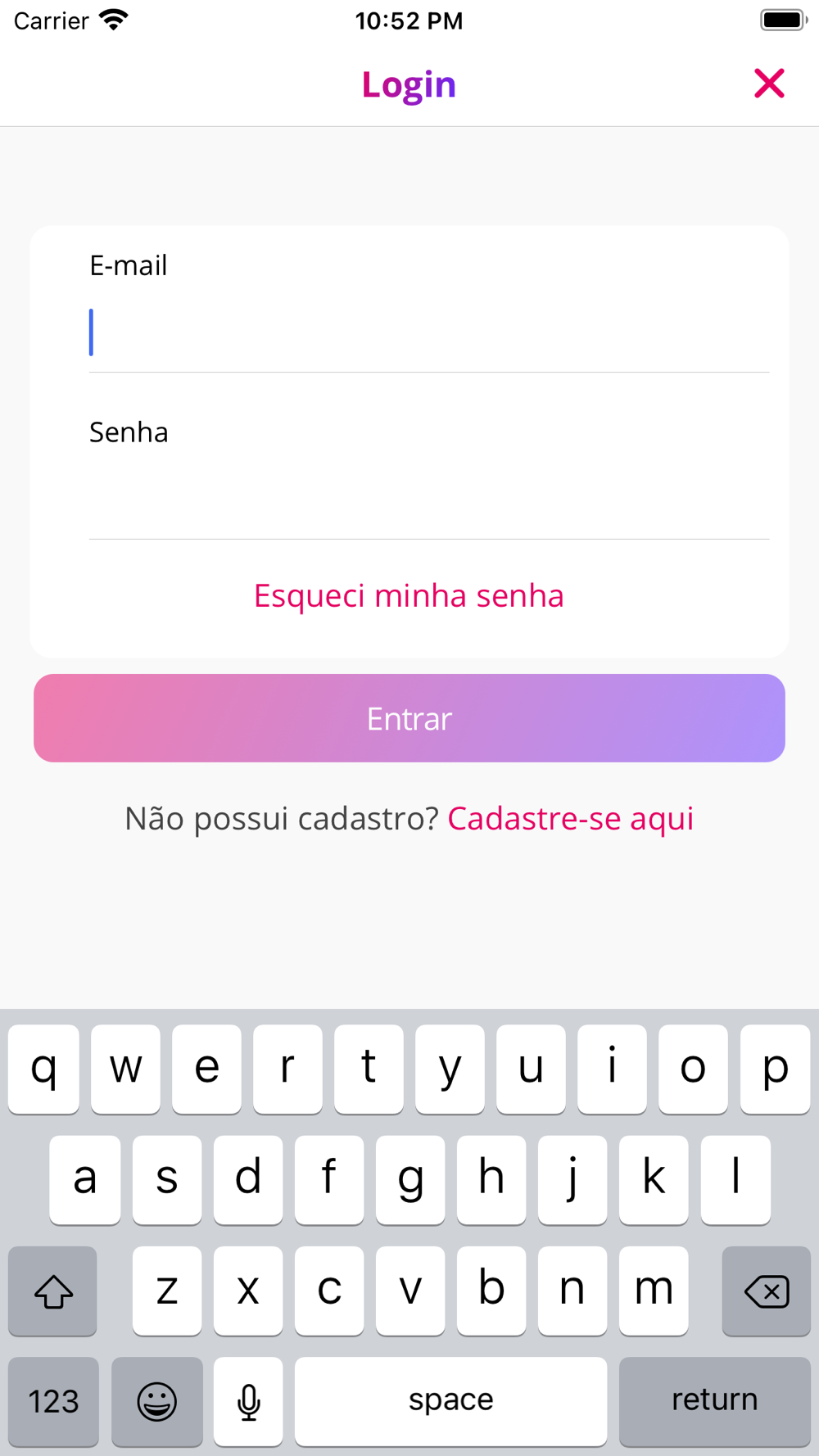Screen dimensions: 819x1456
Task: Switch keyboard to 123 numbers
Action: [53, 1401]
